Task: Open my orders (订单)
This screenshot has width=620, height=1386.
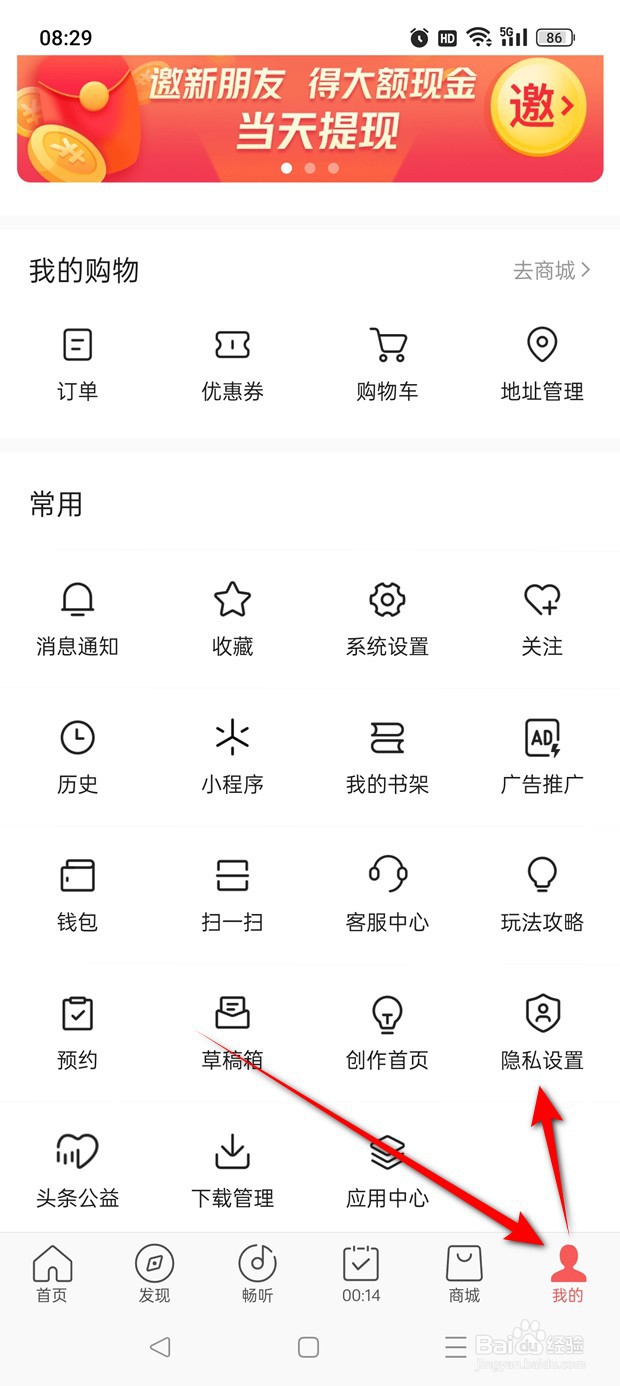Action: click(78, 364)
